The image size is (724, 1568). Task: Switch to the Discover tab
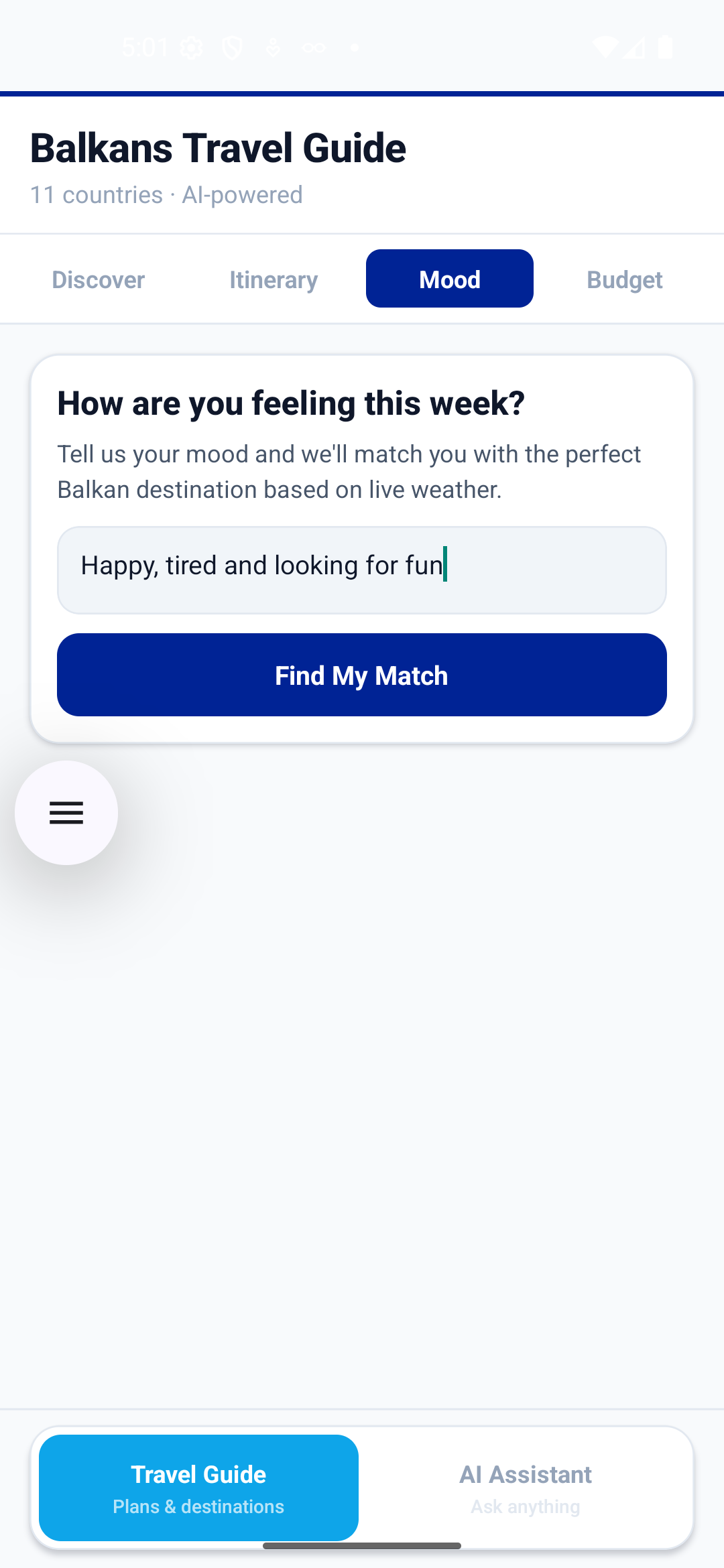coord(99,279)
